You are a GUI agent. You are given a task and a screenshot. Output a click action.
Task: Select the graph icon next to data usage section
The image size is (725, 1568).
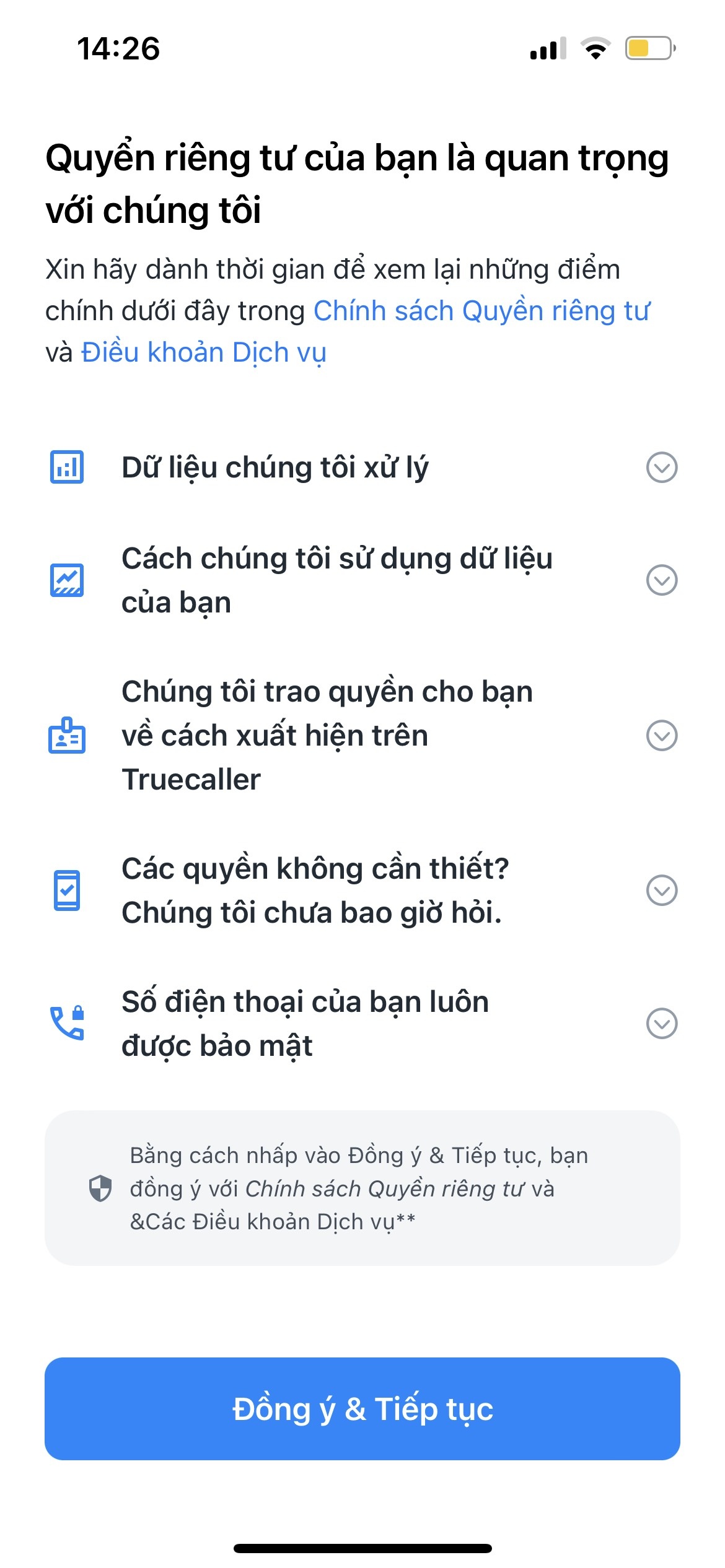click(68, 581)
